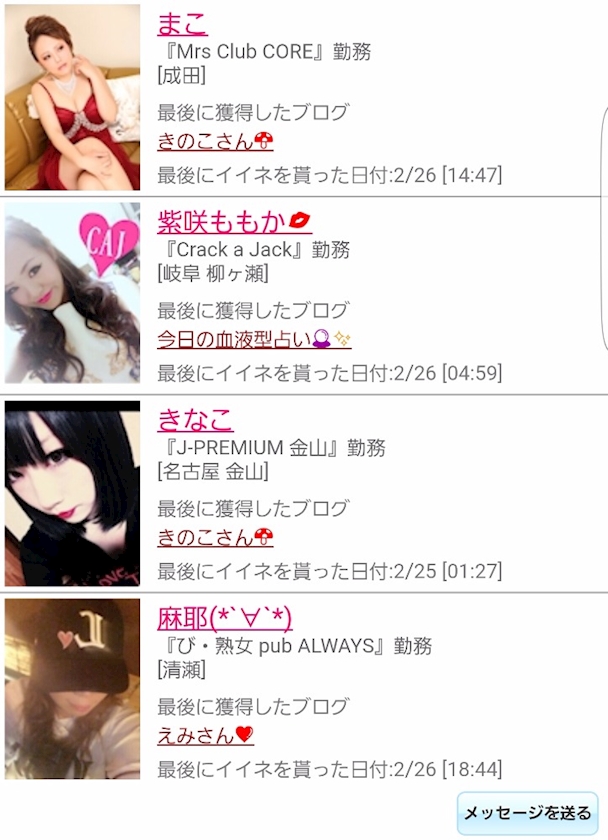Tap 麻耶's profile photo
The width and height of the screenshot is (608, 840).
coord(72,689)
